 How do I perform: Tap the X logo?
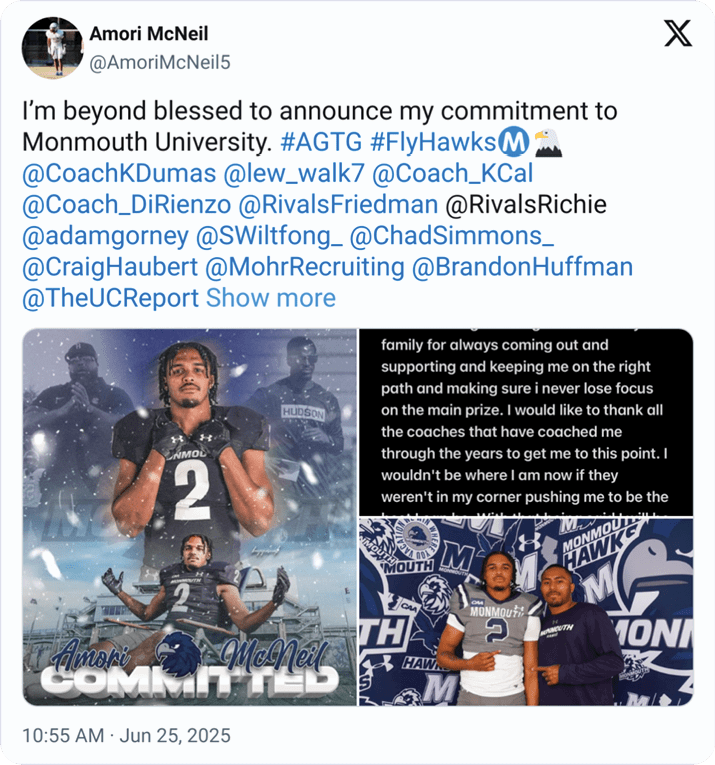click(x=677, y=35)
